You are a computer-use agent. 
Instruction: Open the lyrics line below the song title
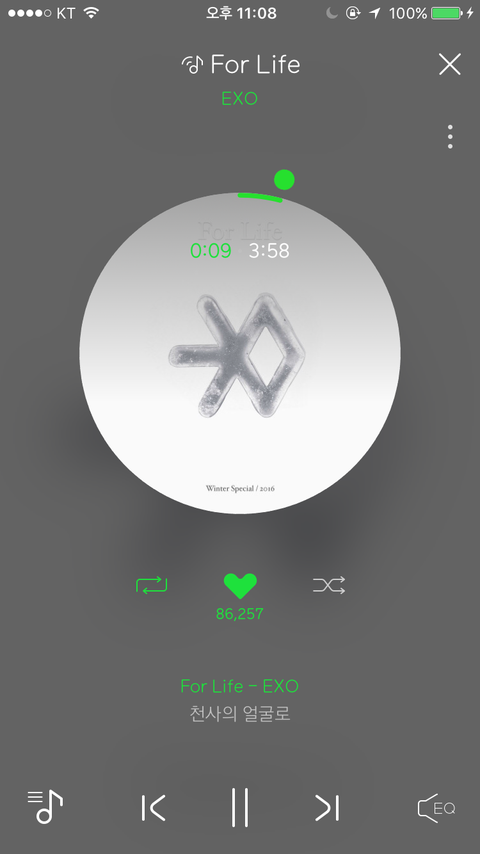pos(240,713)
